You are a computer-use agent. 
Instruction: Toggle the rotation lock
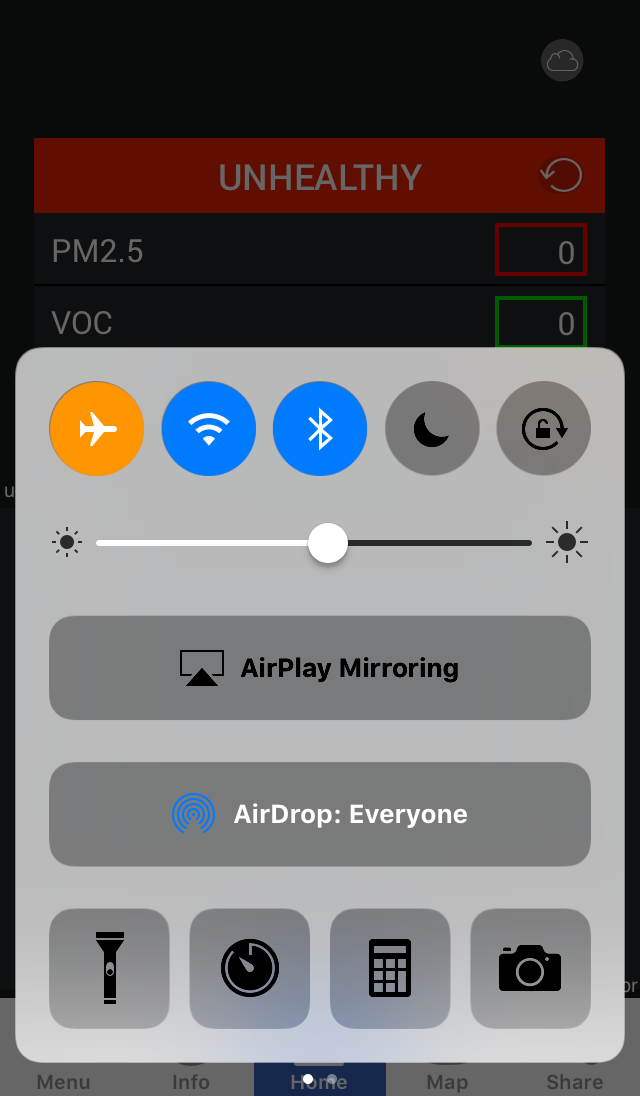pyautogui.click(x=544, y=428)
